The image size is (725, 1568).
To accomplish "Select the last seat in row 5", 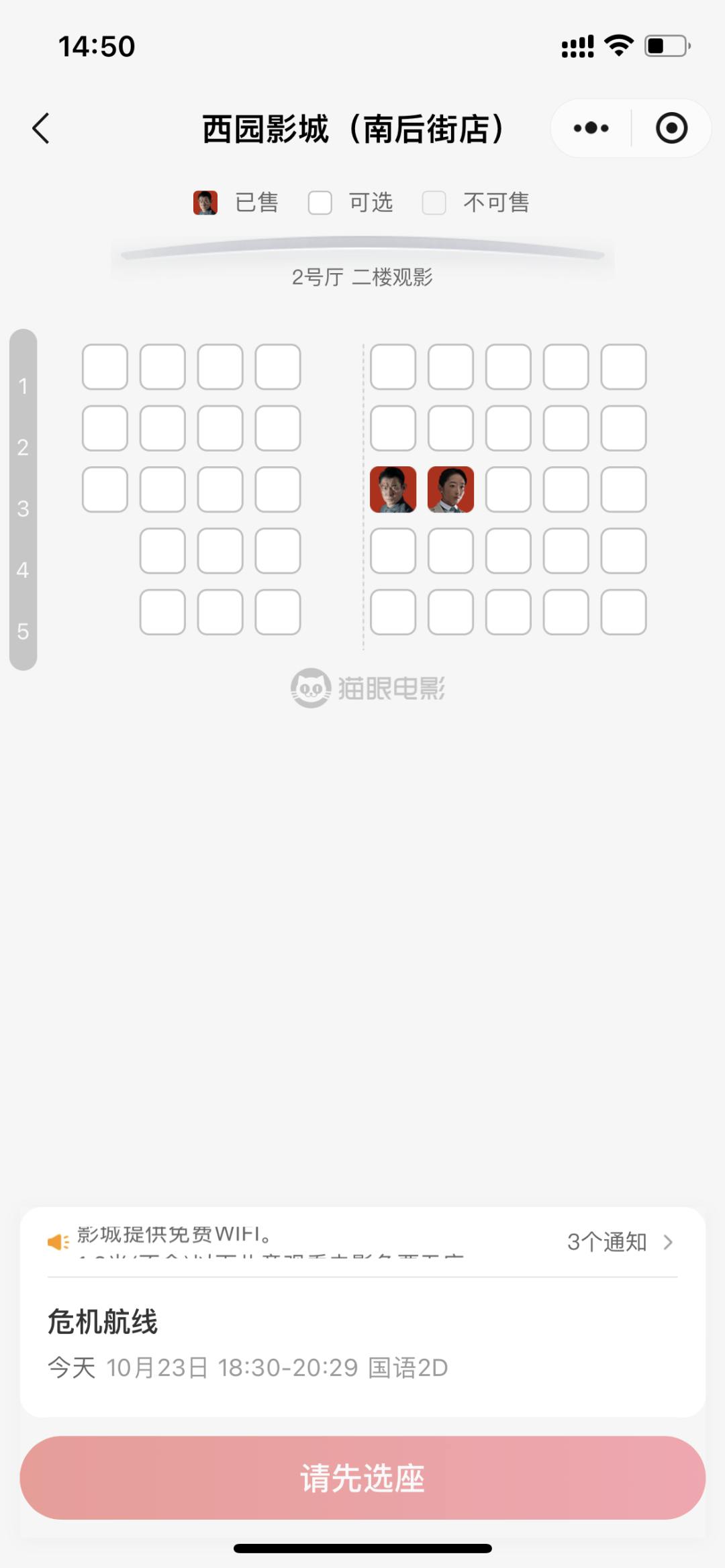I will (623, 612).
